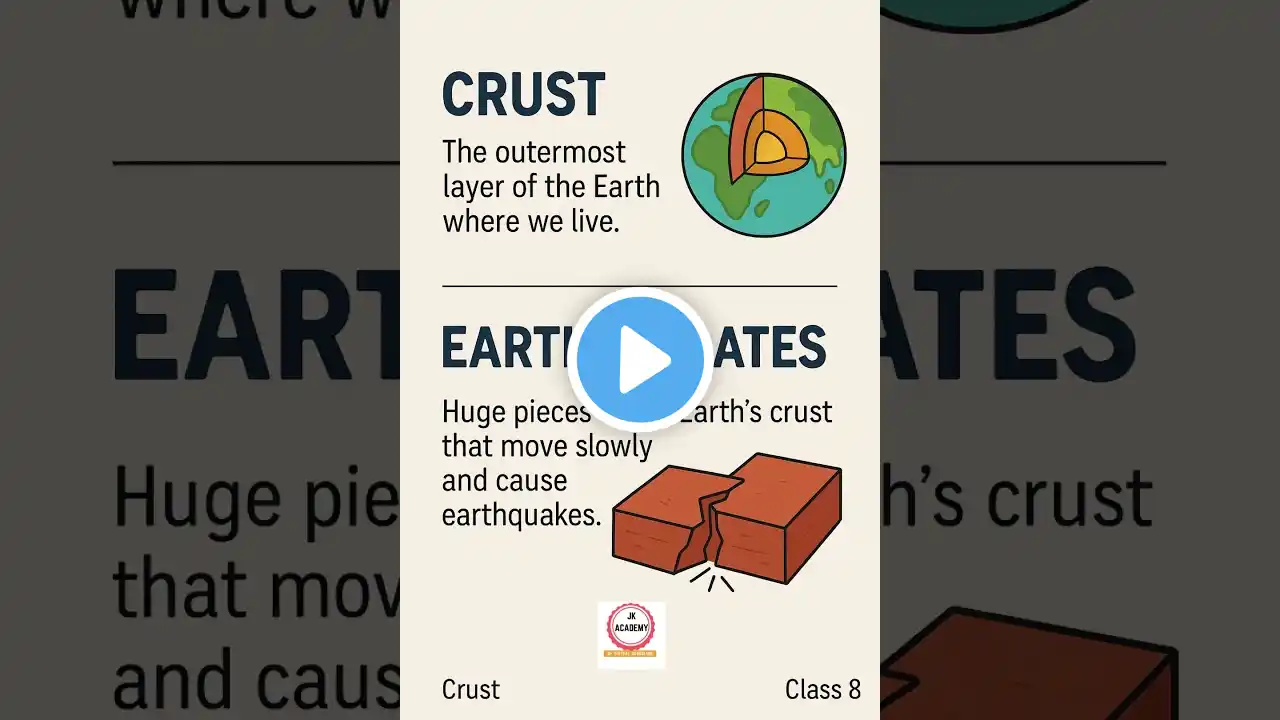Screen dimensions: 1280x720
Task: Play the Crust and Earth Plates video
Action: click(x=640, y=360)
